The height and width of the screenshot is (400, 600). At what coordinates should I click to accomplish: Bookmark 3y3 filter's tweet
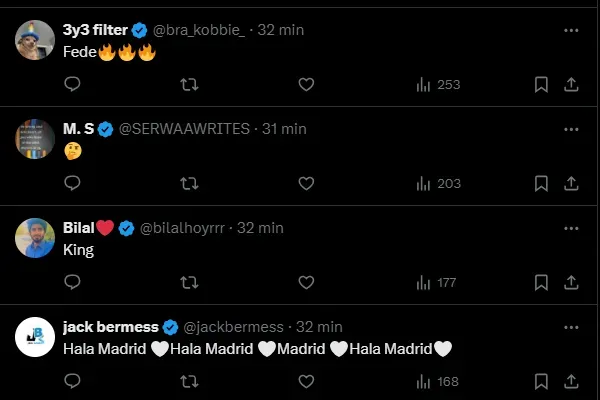tap(541, 85)
